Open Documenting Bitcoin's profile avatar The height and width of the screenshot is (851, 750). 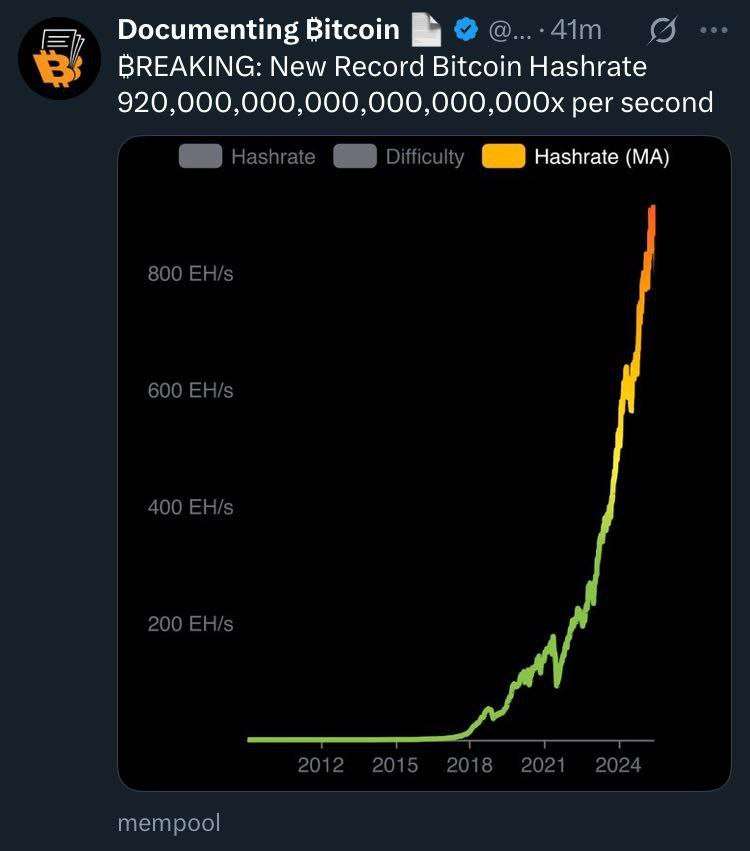[x=59, y=59]
